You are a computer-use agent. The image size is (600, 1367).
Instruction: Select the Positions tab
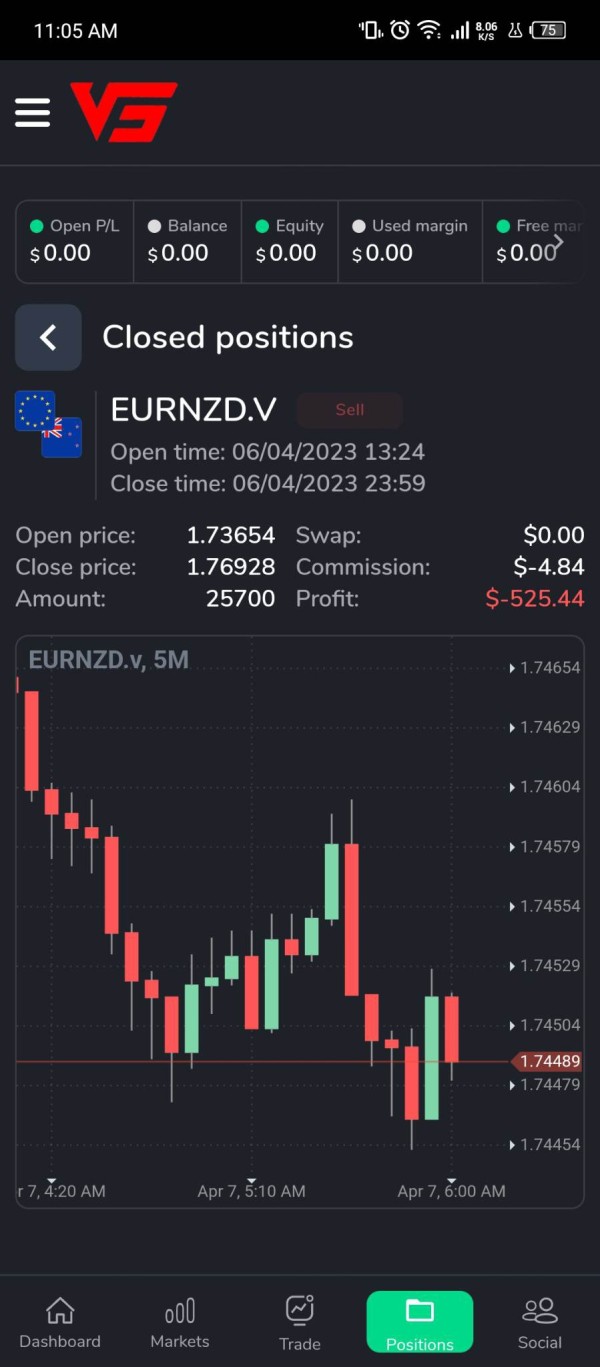420,1322
